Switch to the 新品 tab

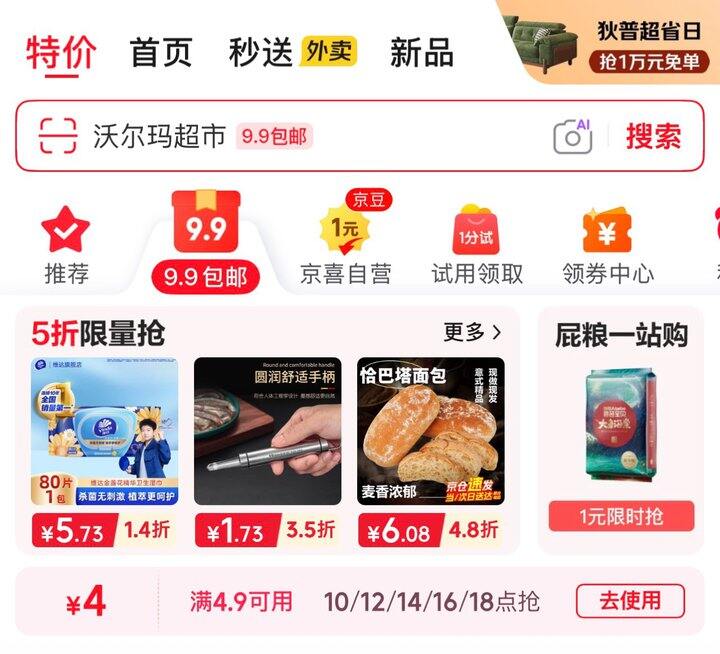coord(421,52)
